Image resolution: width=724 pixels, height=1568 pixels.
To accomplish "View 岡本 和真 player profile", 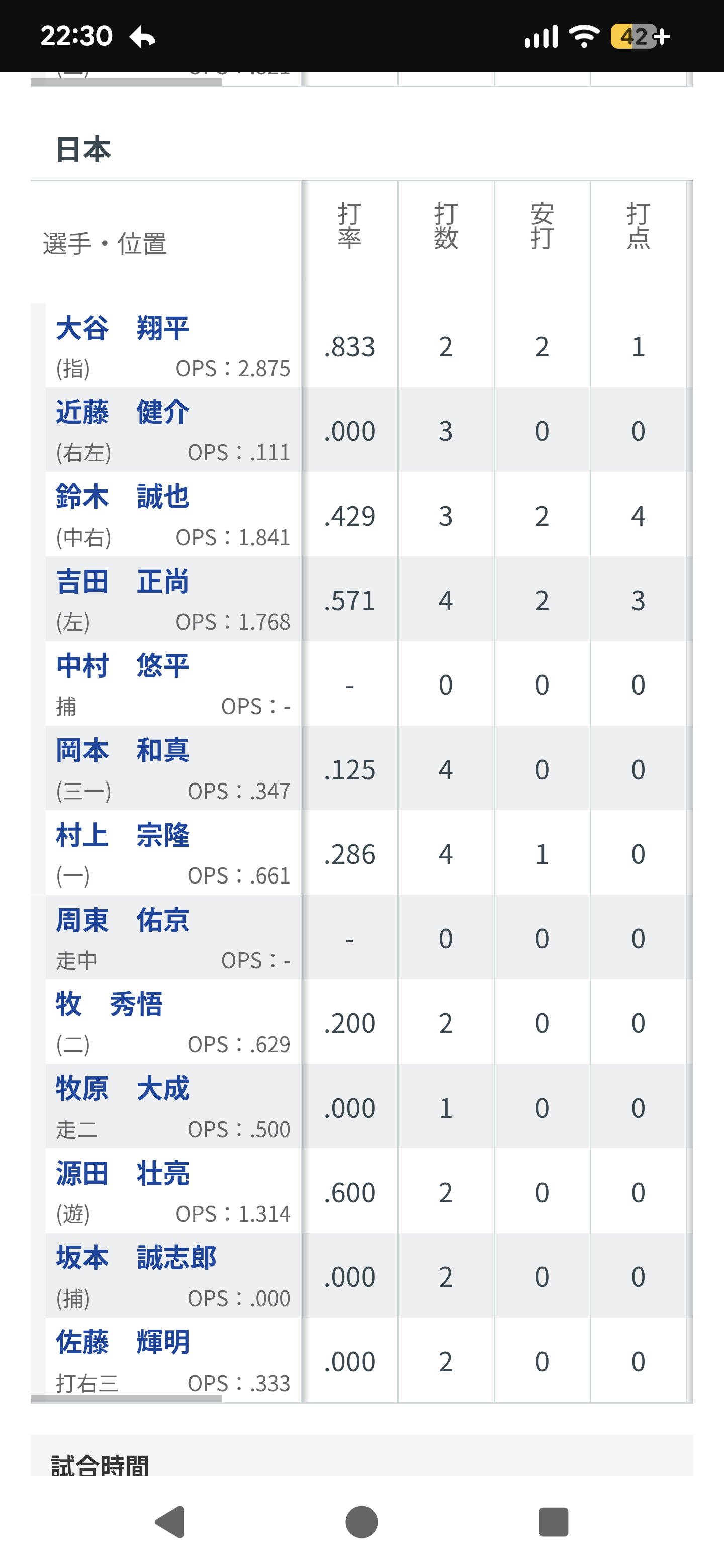I will coord(122,750).
